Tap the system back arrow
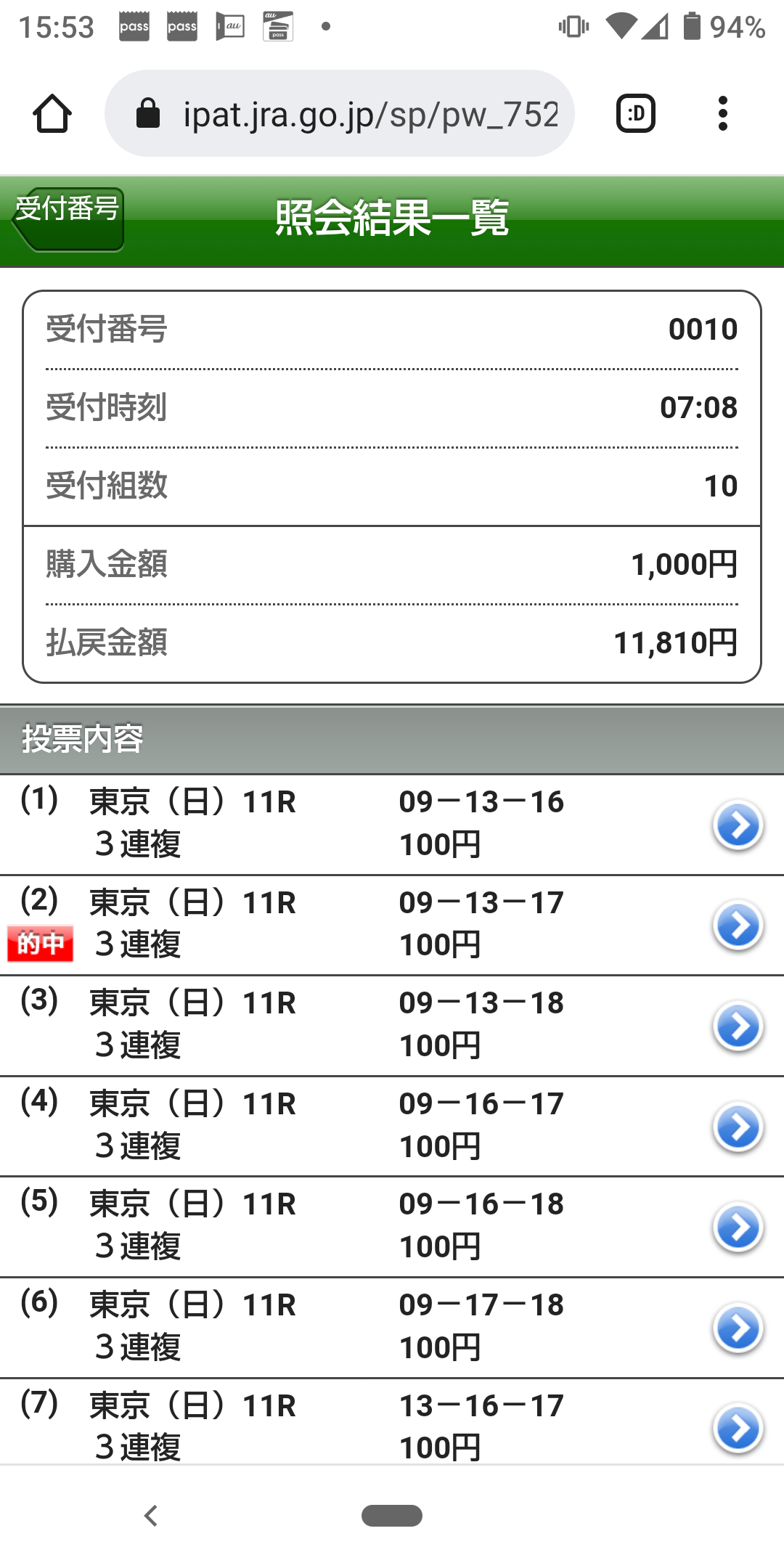 (x=151, y=1516)
